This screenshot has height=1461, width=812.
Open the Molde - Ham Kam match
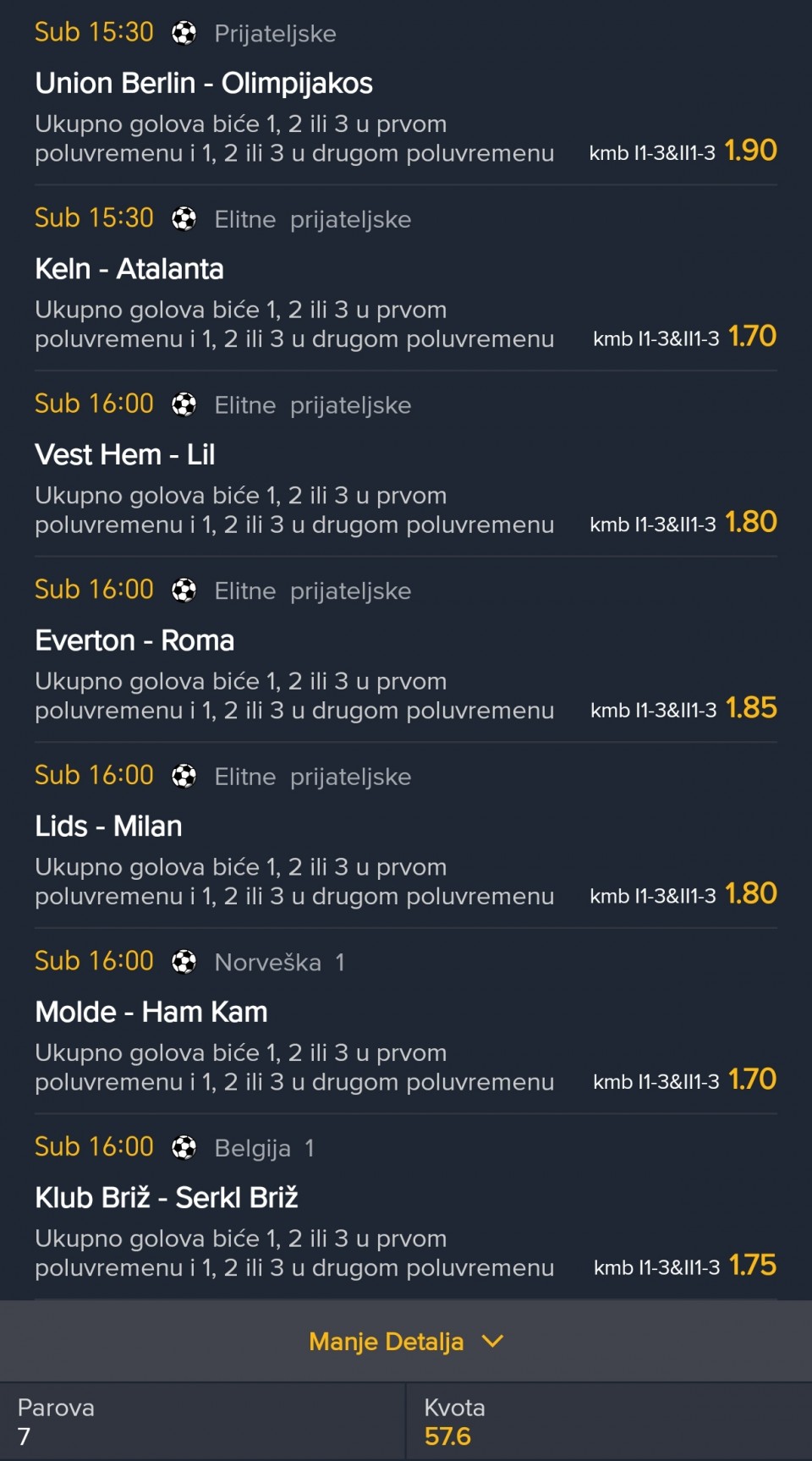pyautogui.click(x=151, y=1012)
